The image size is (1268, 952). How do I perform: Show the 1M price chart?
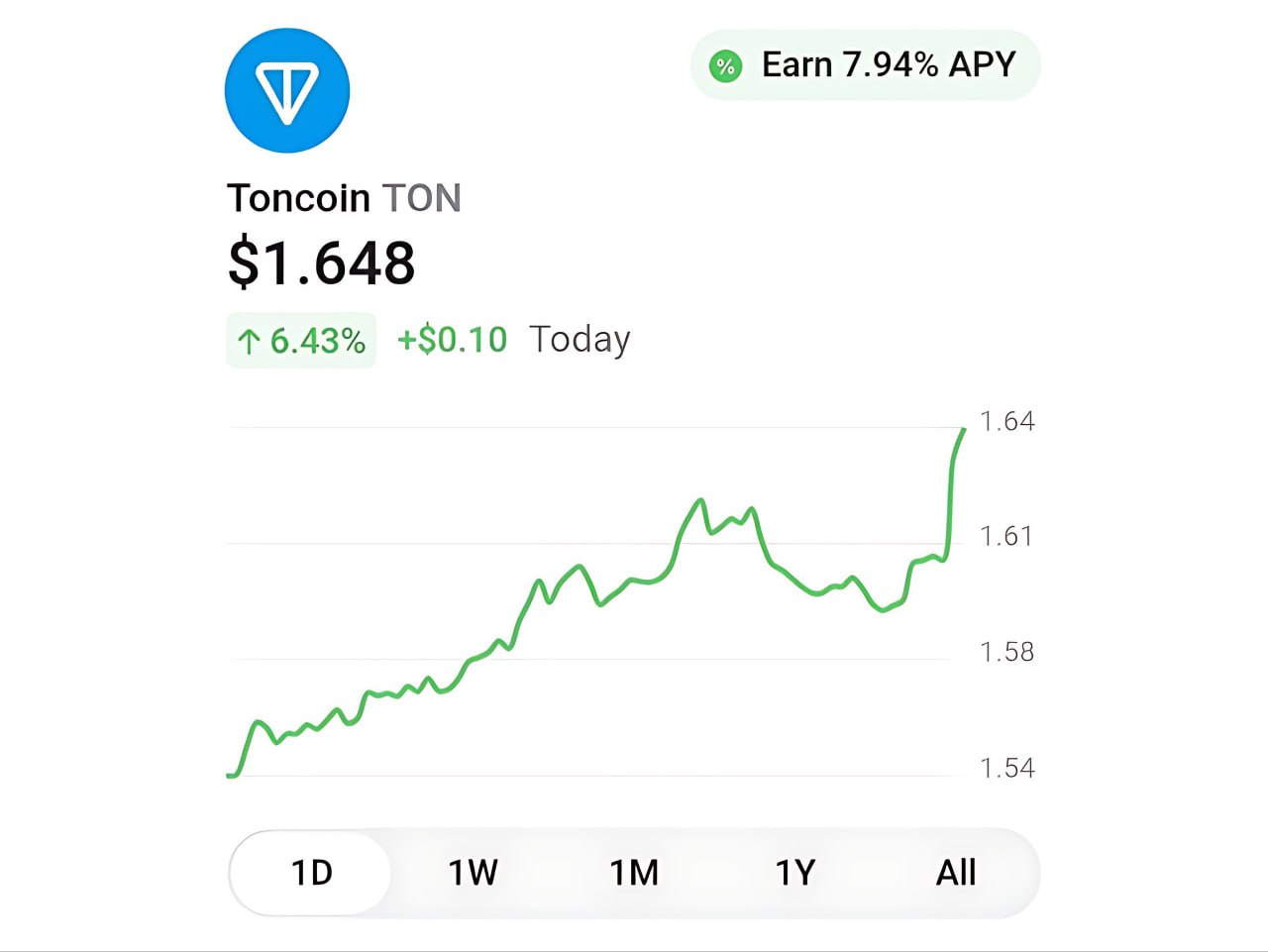point(634,873)
